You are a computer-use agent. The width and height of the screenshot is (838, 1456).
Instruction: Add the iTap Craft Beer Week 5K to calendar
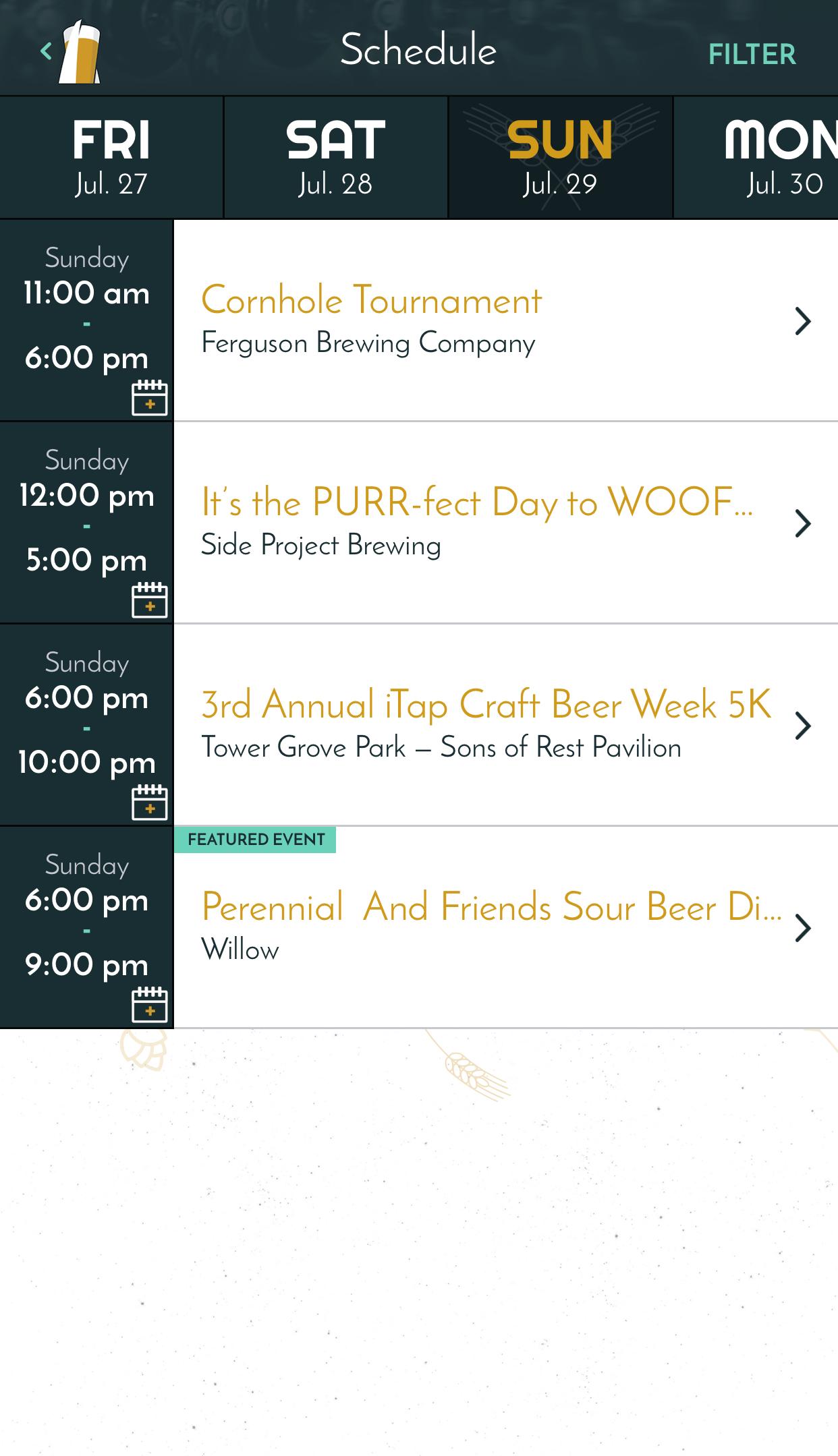pos(151,802)
